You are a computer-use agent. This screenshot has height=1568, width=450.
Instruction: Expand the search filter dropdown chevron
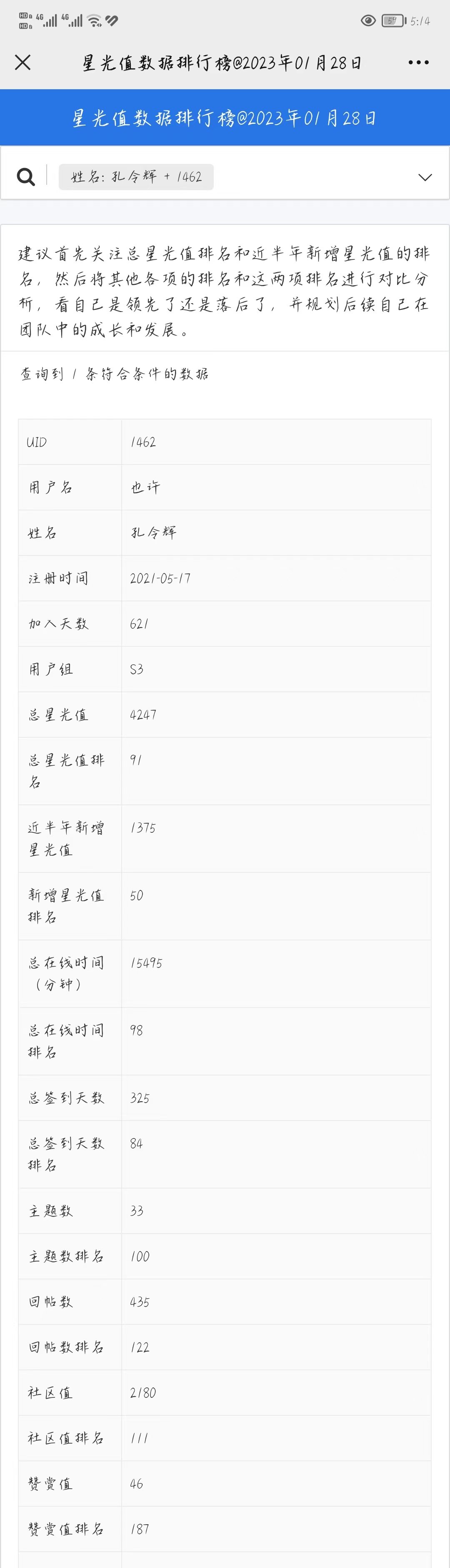pyautogui.click(x=425, y=177)
